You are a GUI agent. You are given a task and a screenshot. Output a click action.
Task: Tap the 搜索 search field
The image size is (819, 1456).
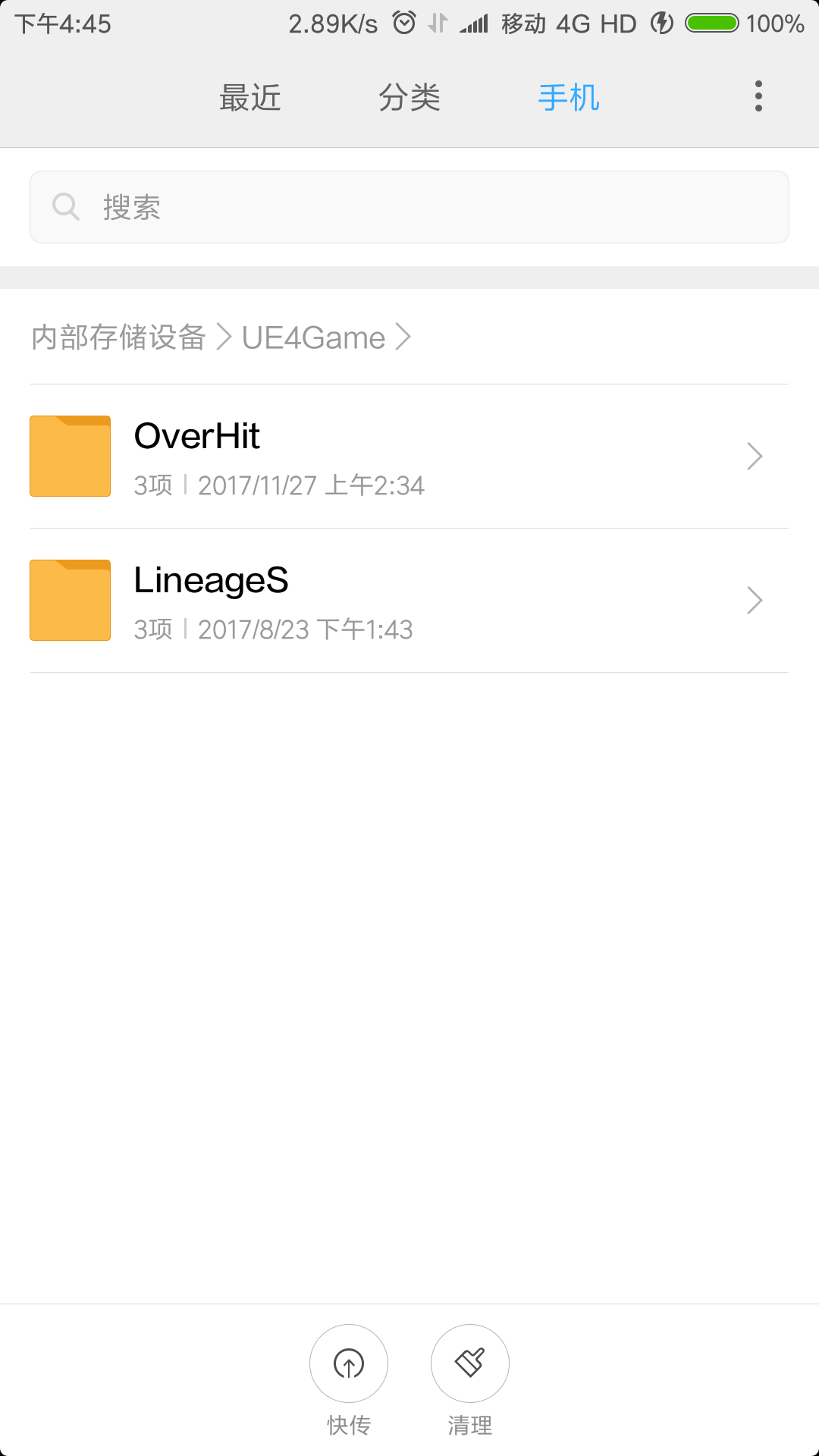click(x=409, y=207)
